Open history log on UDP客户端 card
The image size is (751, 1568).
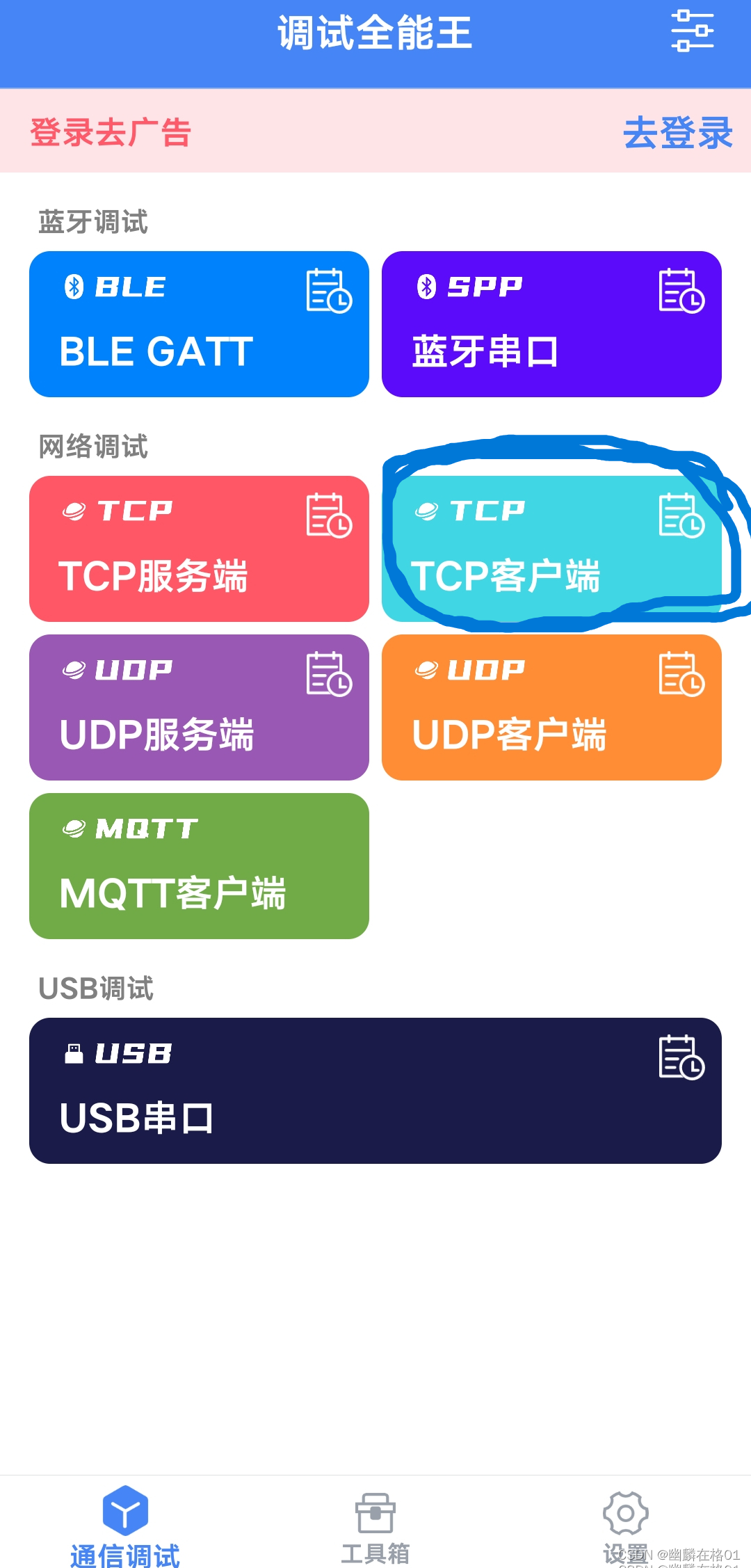coord(681,674)
